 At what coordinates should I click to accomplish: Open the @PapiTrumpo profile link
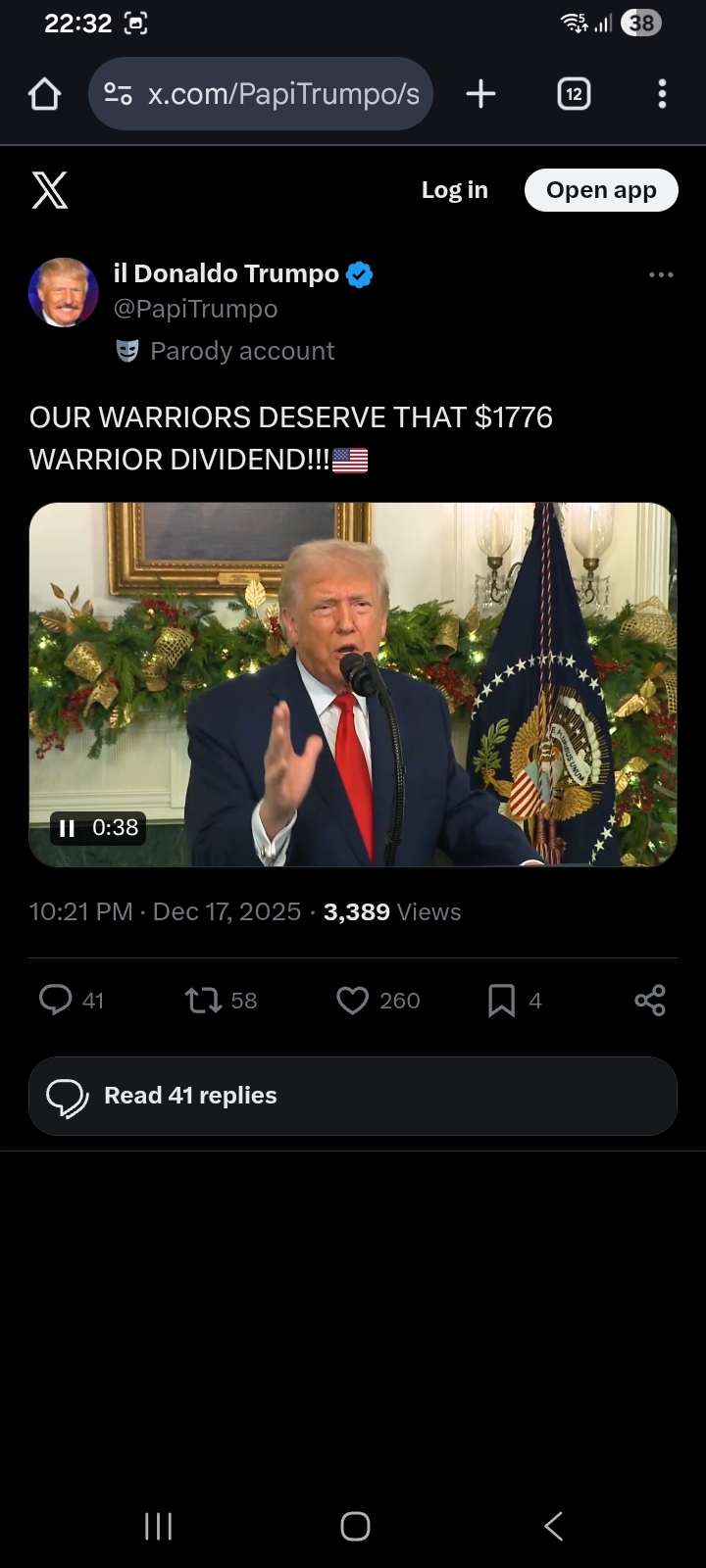tap(195, 309)
